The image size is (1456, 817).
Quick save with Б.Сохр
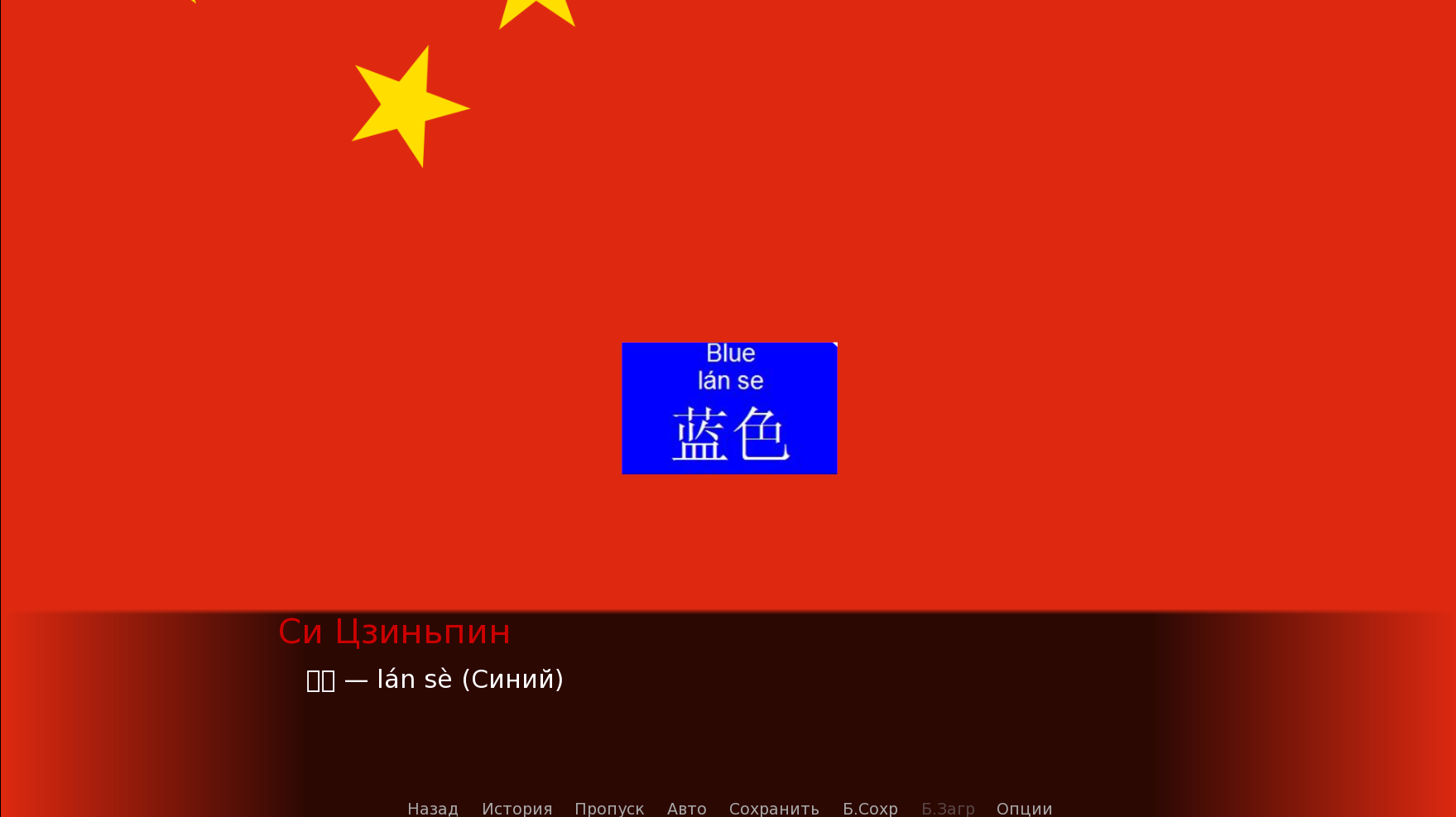870,808
